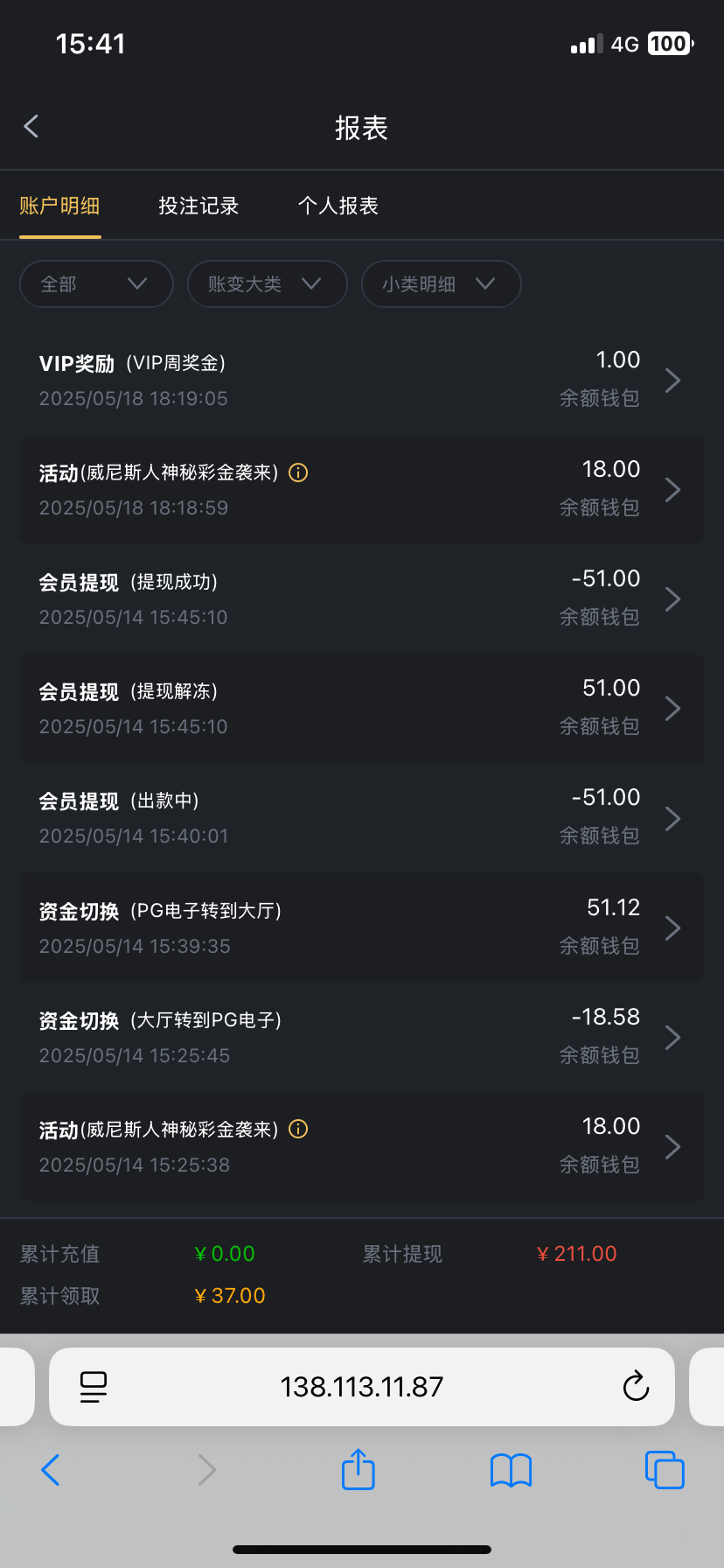Open the VIP奖励 VIP周奖金 record
The width and height of the screenshot is (724, 1568).
pyautogui.click(x=361, y=381)
